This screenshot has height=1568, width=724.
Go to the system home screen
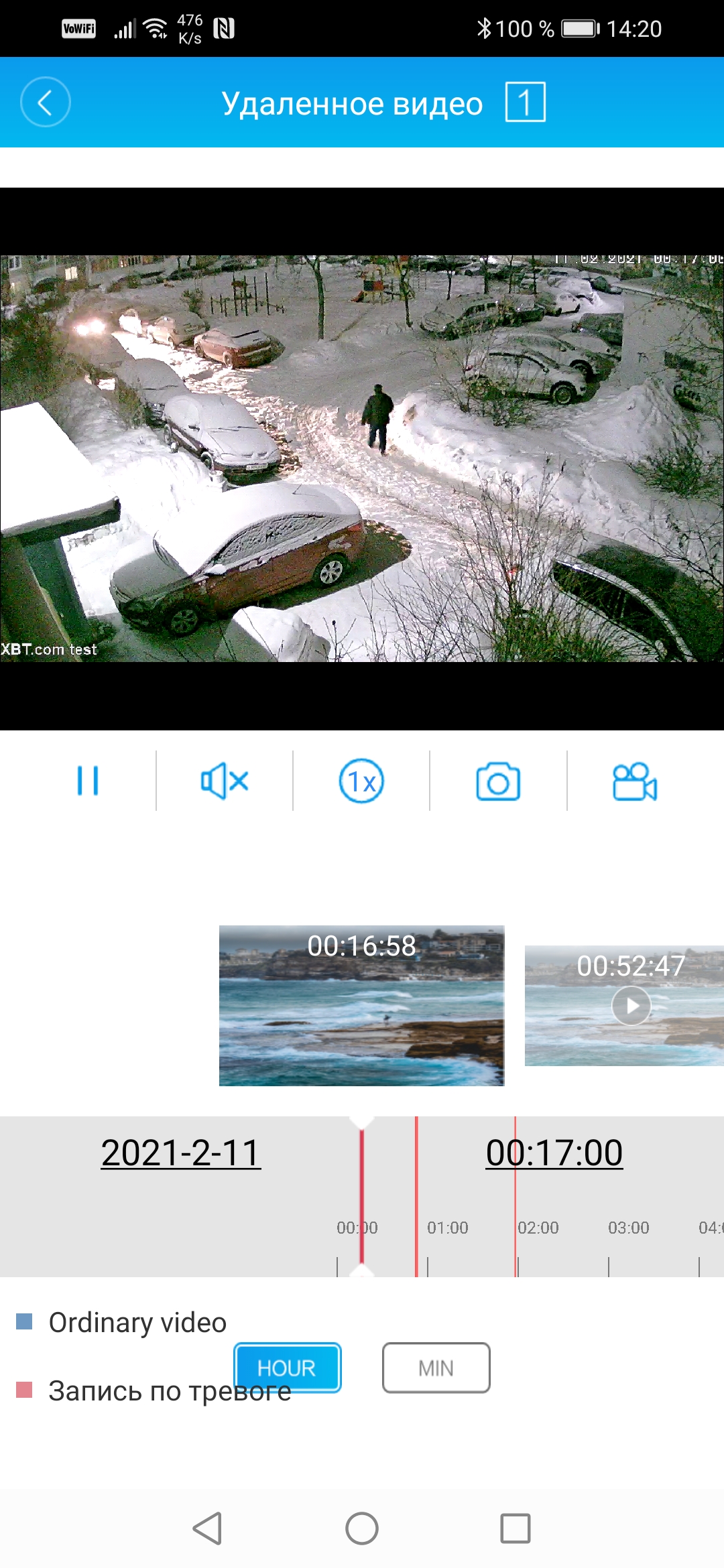[362, 1528]
